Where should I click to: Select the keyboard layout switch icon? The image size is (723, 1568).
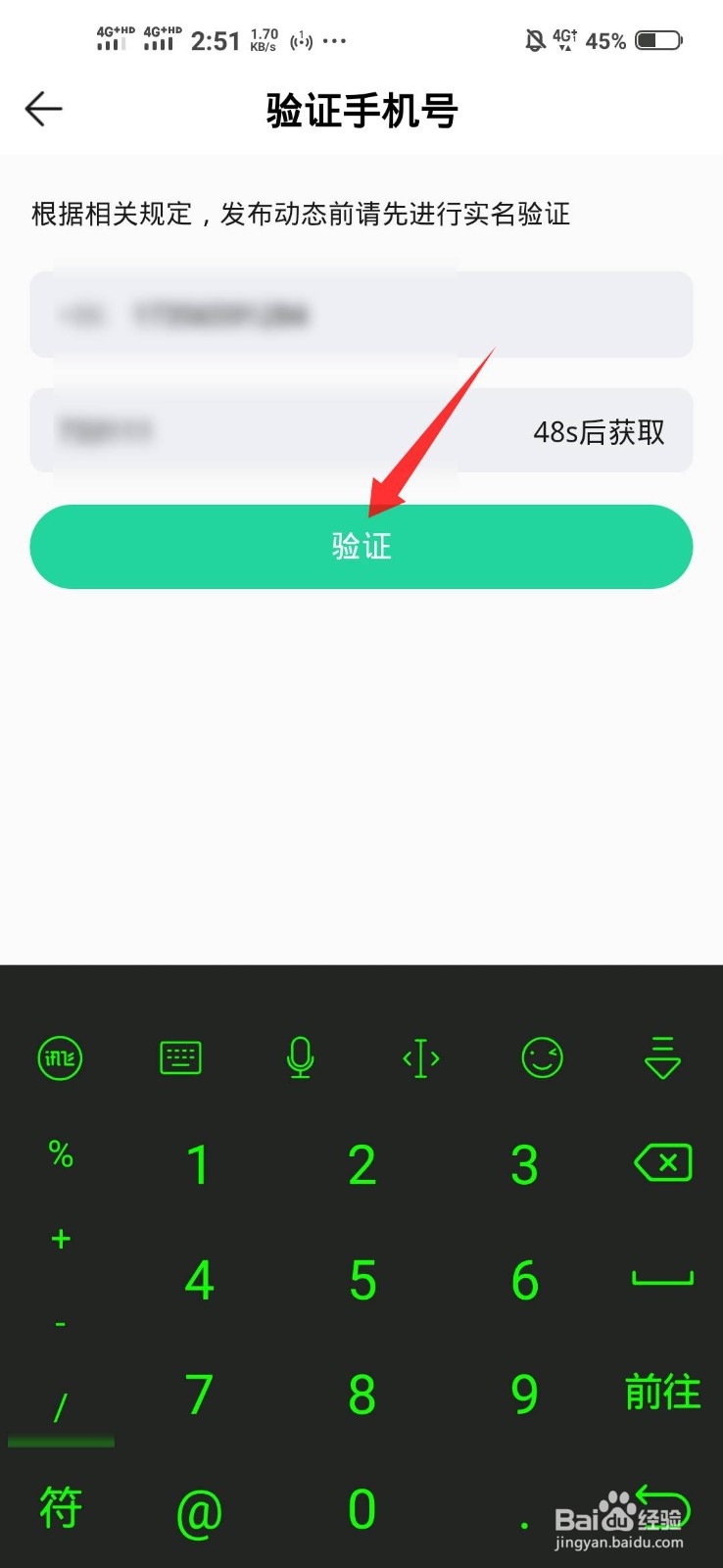coord(180,1058)
